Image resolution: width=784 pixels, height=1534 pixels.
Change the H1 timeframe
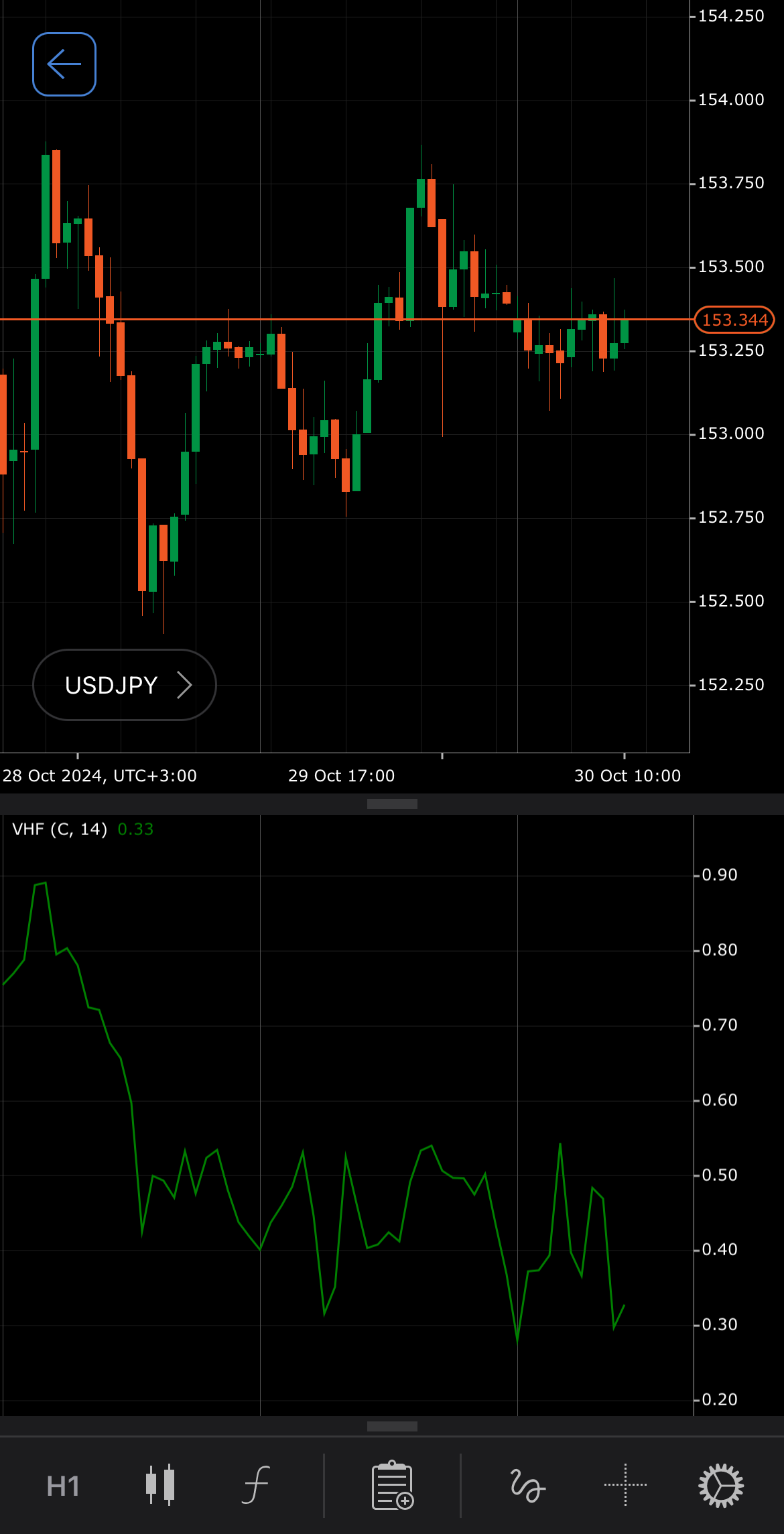63,1486
